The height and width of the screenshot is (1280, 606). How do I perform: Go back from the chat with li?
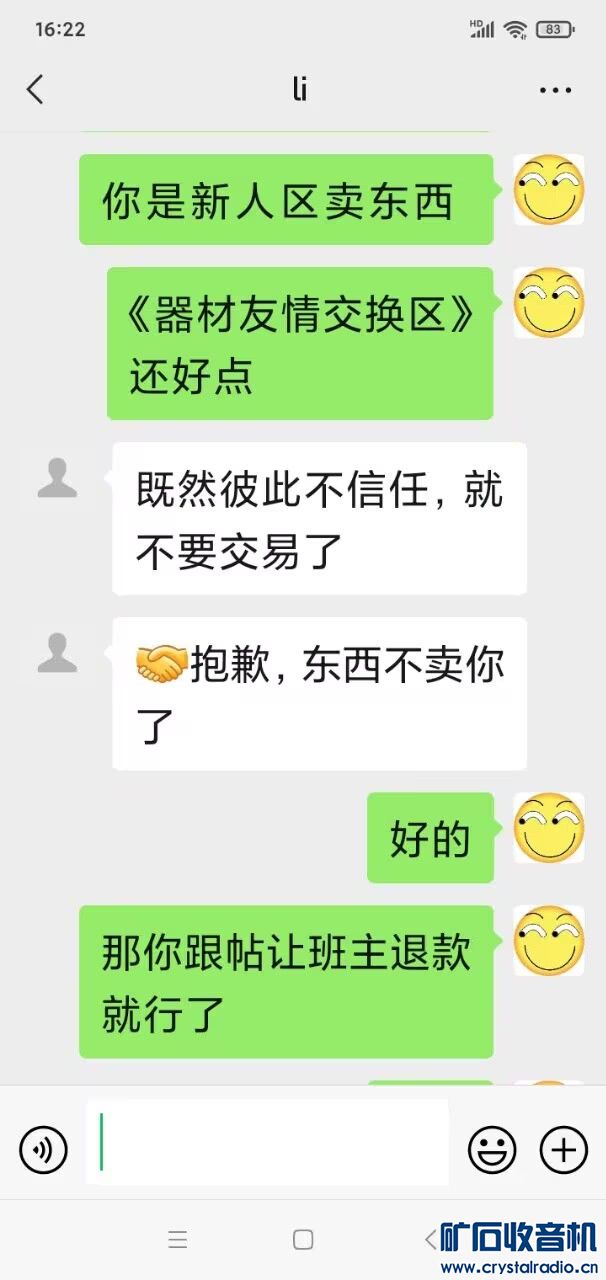35,90
